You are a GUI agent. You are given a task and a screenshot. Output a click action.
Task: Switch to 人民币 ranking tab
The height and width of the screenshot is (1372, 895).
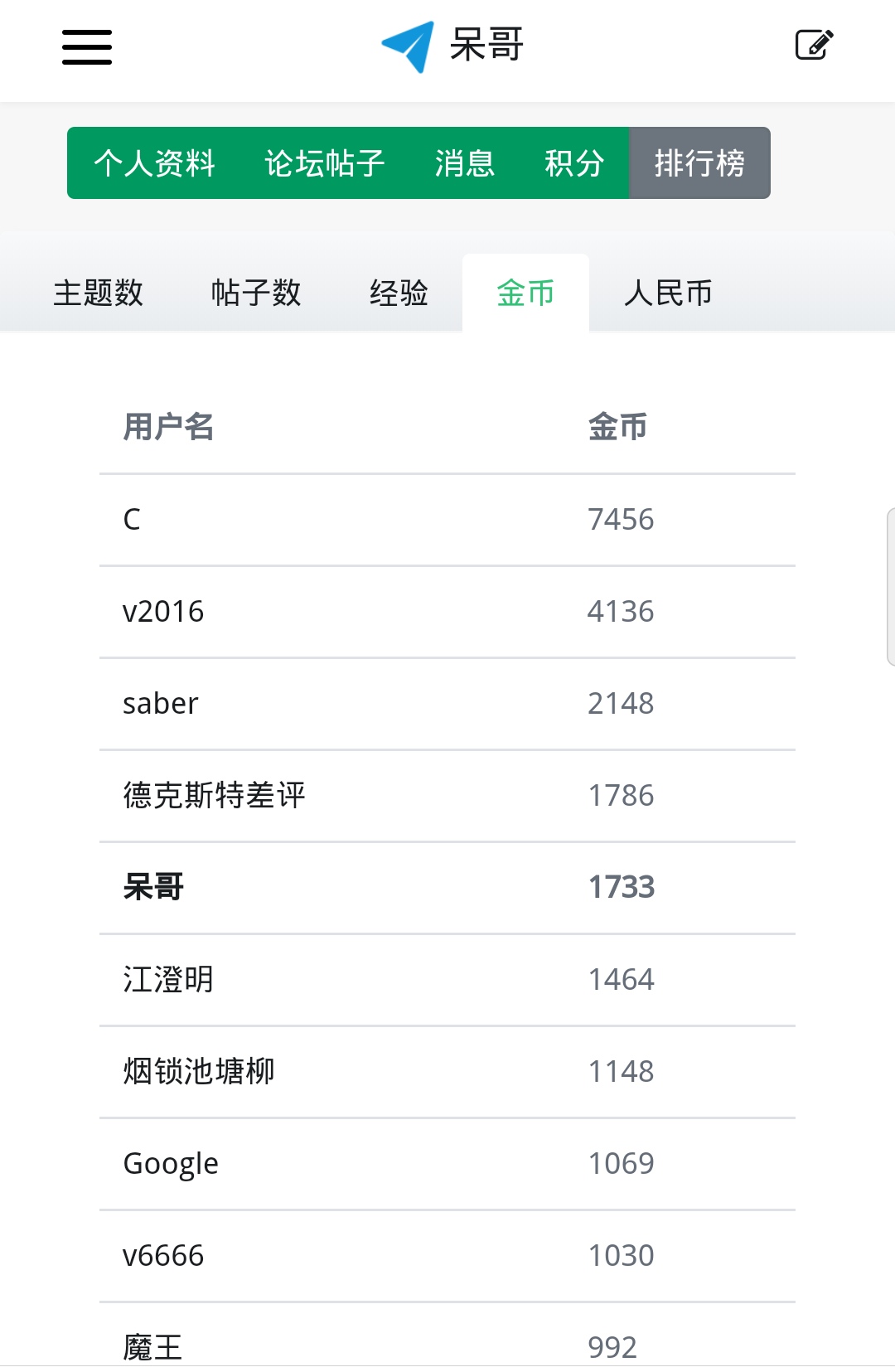pos(668,293)
